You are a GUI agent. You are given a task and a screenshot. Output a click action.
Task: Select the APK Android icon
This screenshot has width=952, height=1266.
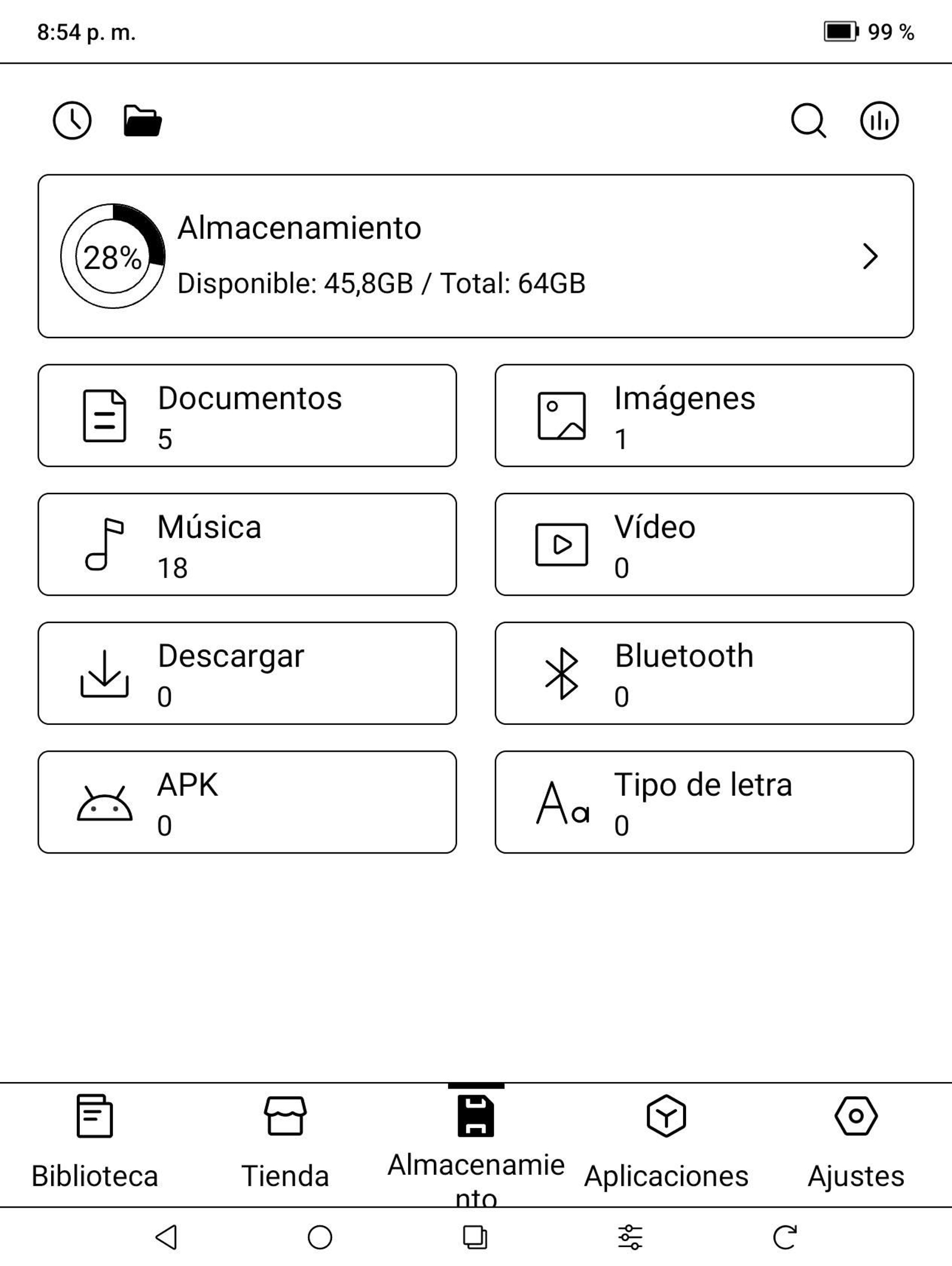point(104,805)
